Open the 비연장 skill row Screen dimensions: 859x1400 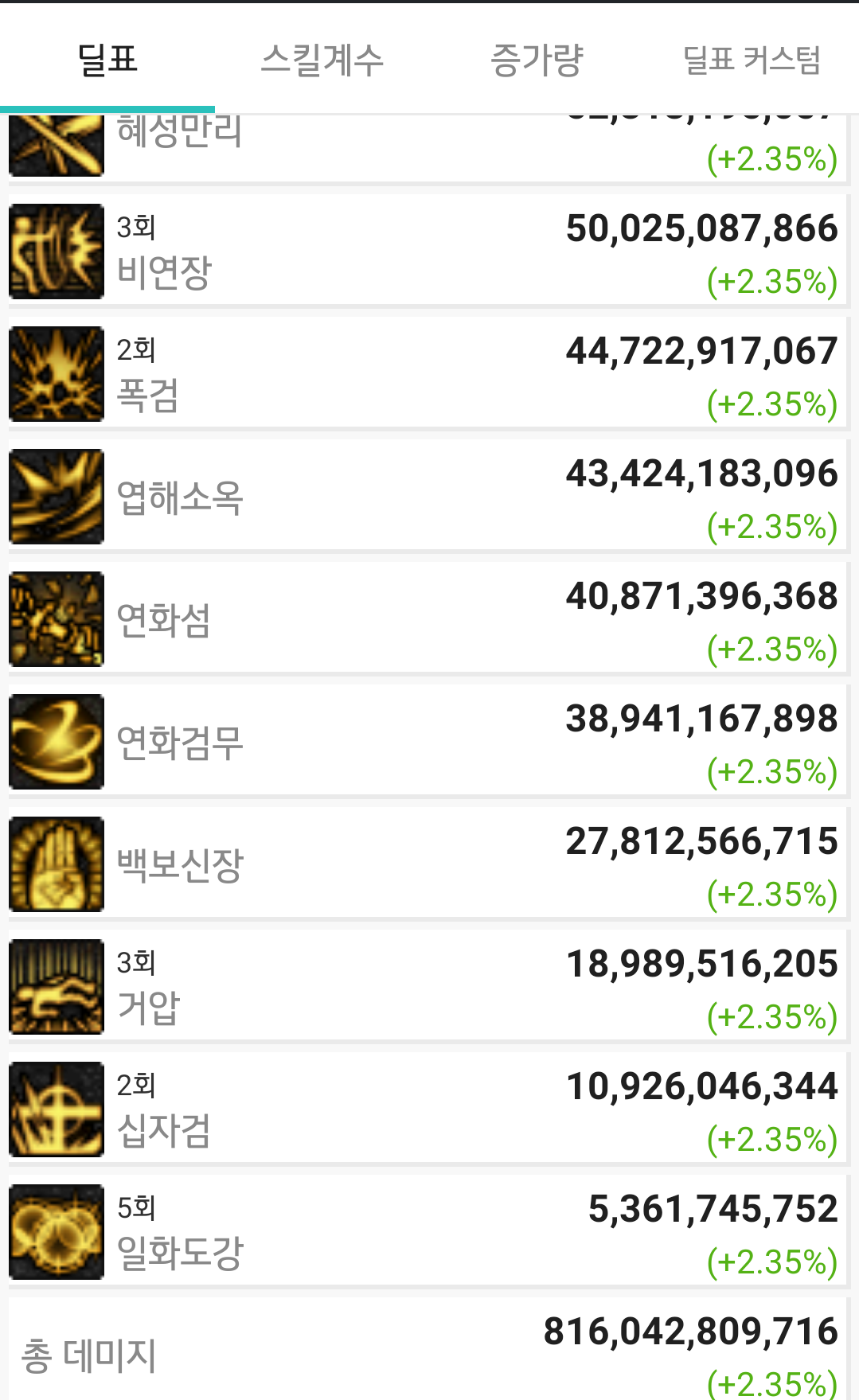click(429, 252)
